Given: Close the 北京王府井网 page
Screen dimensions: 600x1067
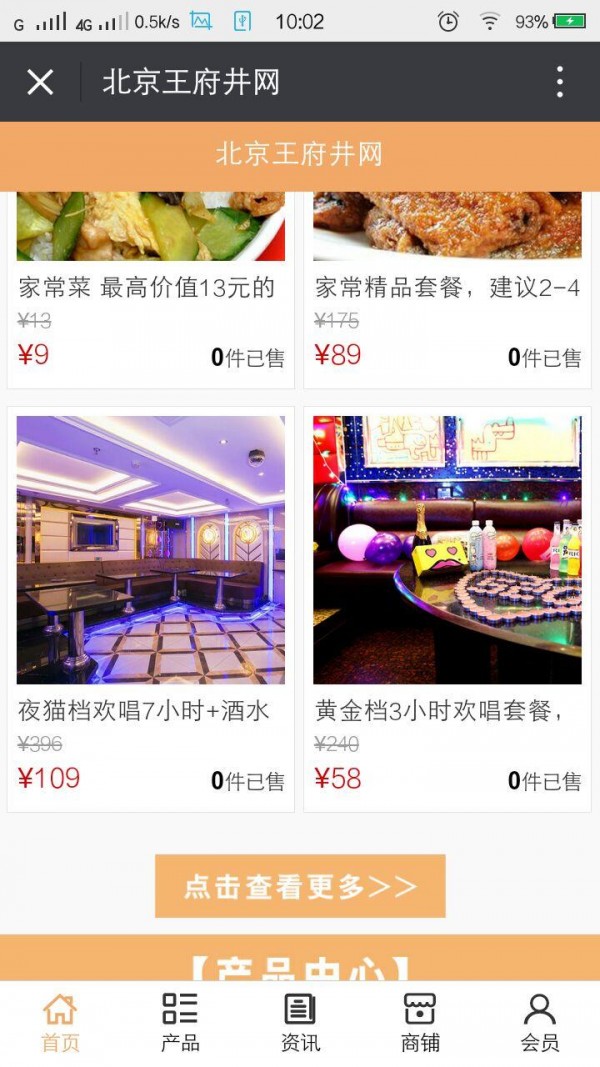Looking at the screenshot, I should (x=40, y=82).
